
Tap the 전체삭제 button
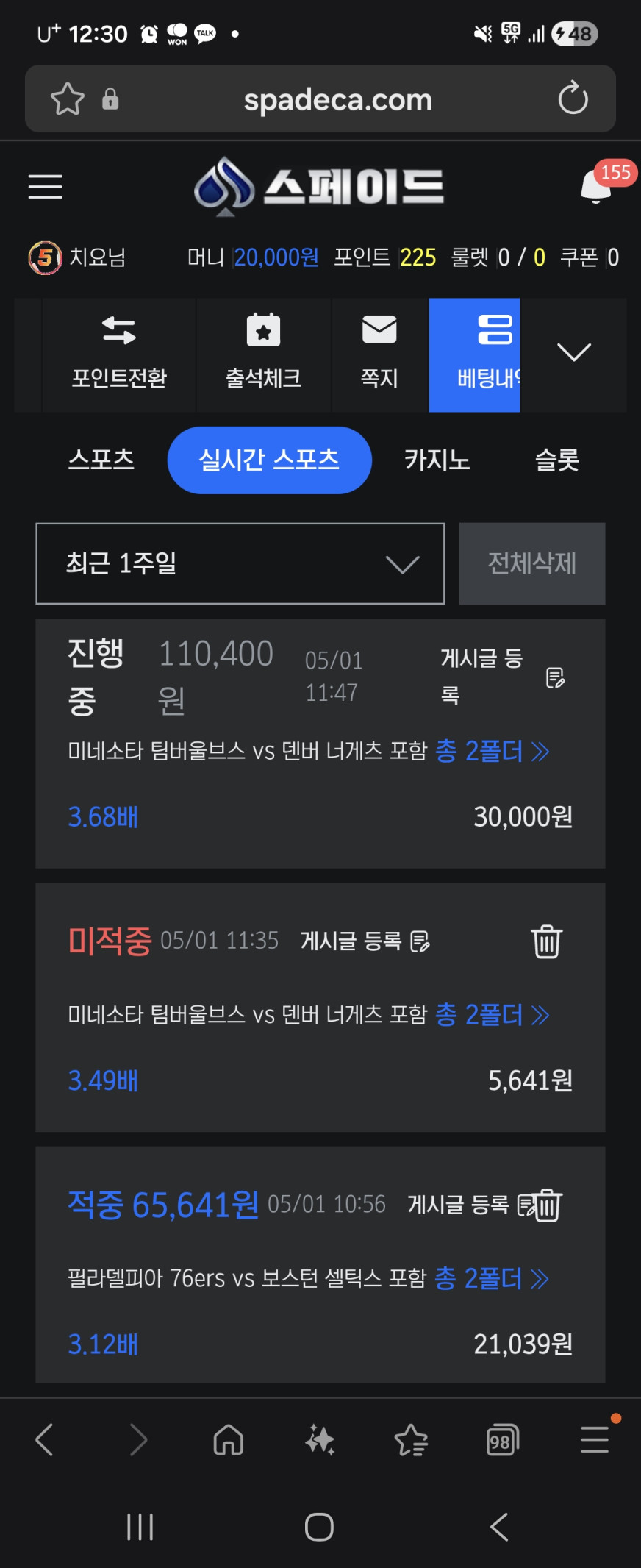point(532,563)
